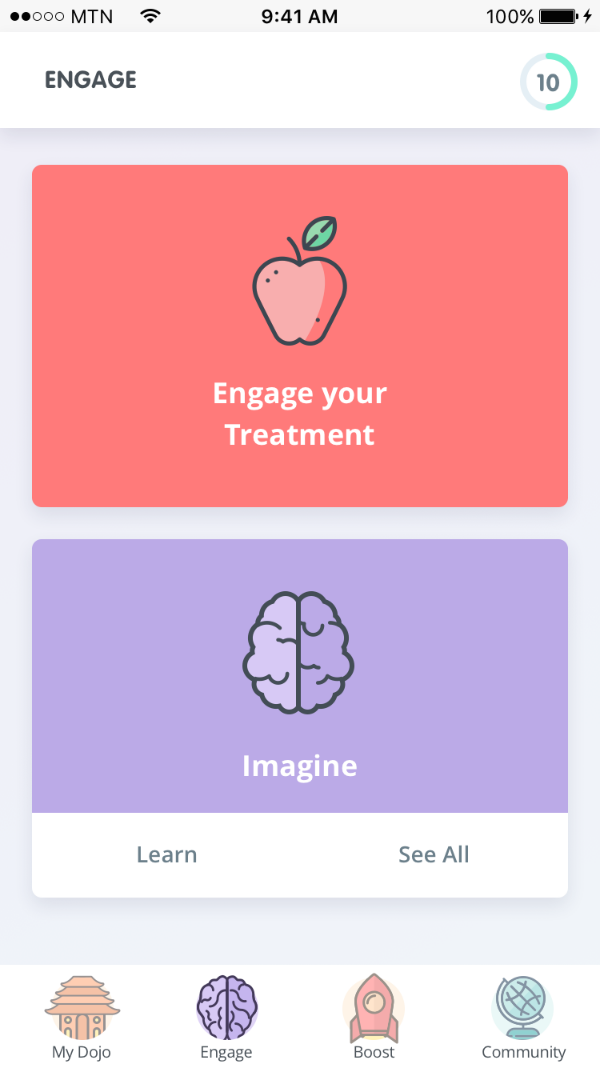Open the points progress ring showing 10
Image resolution: width=600 pixels, height=1068 pixels.
pyautogui.click(x=548, y=82)
